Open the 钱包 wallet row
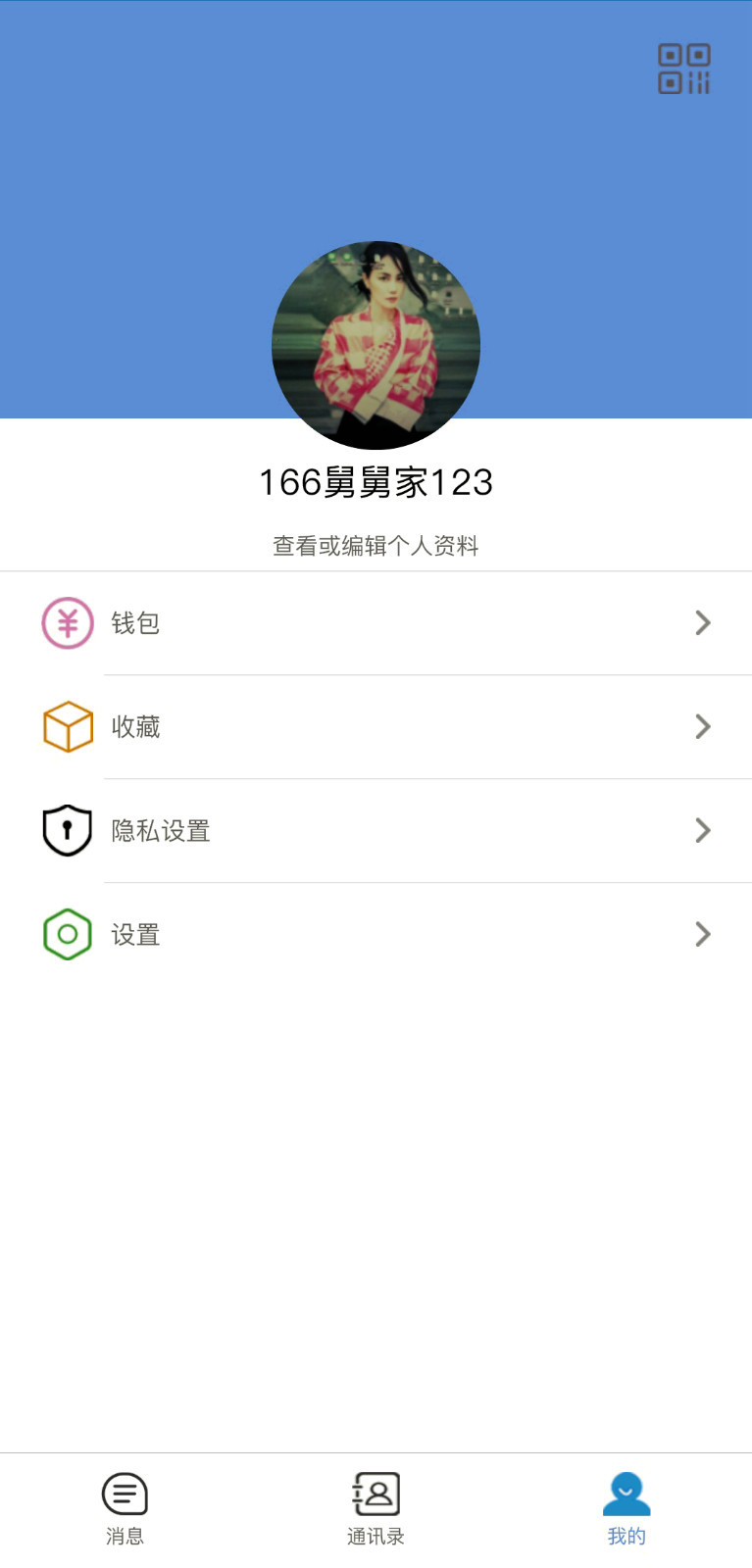 click(376, 623)
